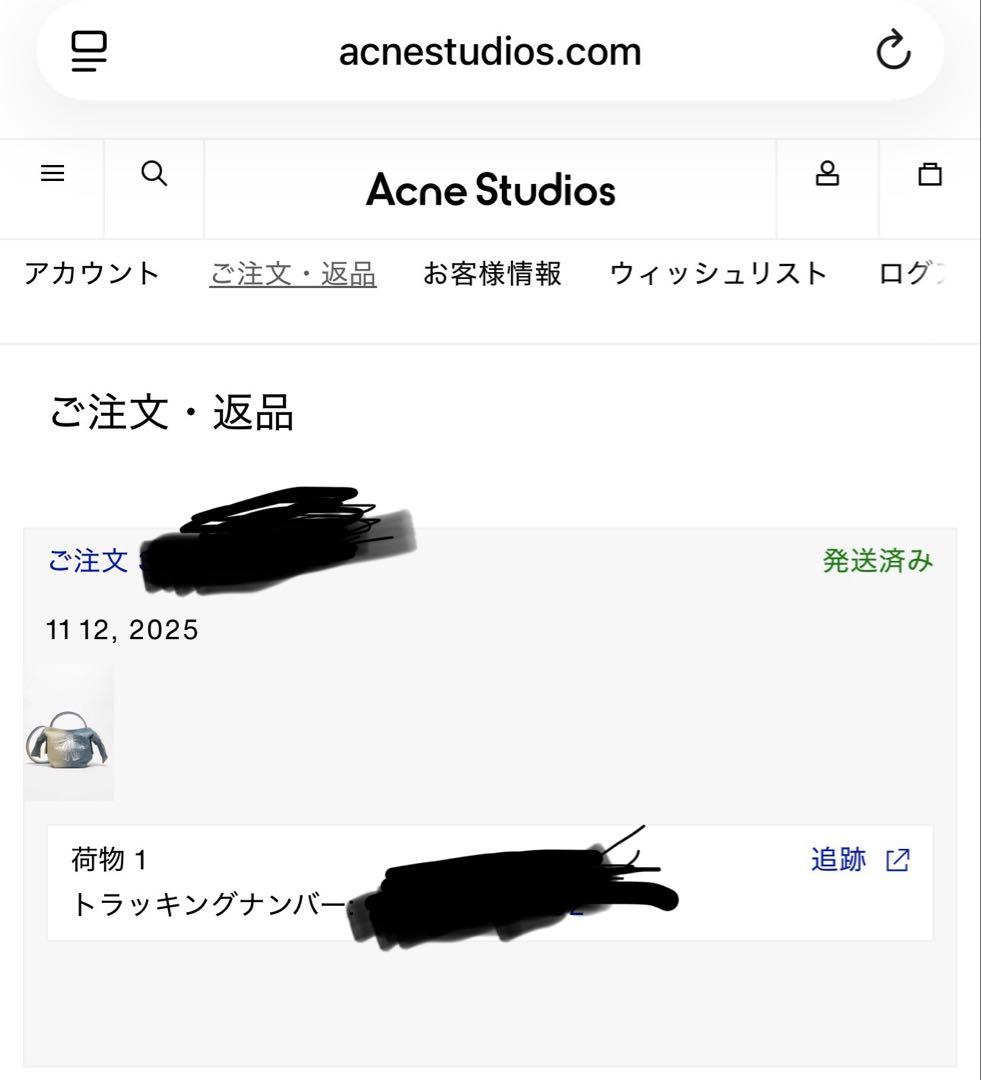
Task: Click the ログアウト option at far right
Action: point(915,271)
